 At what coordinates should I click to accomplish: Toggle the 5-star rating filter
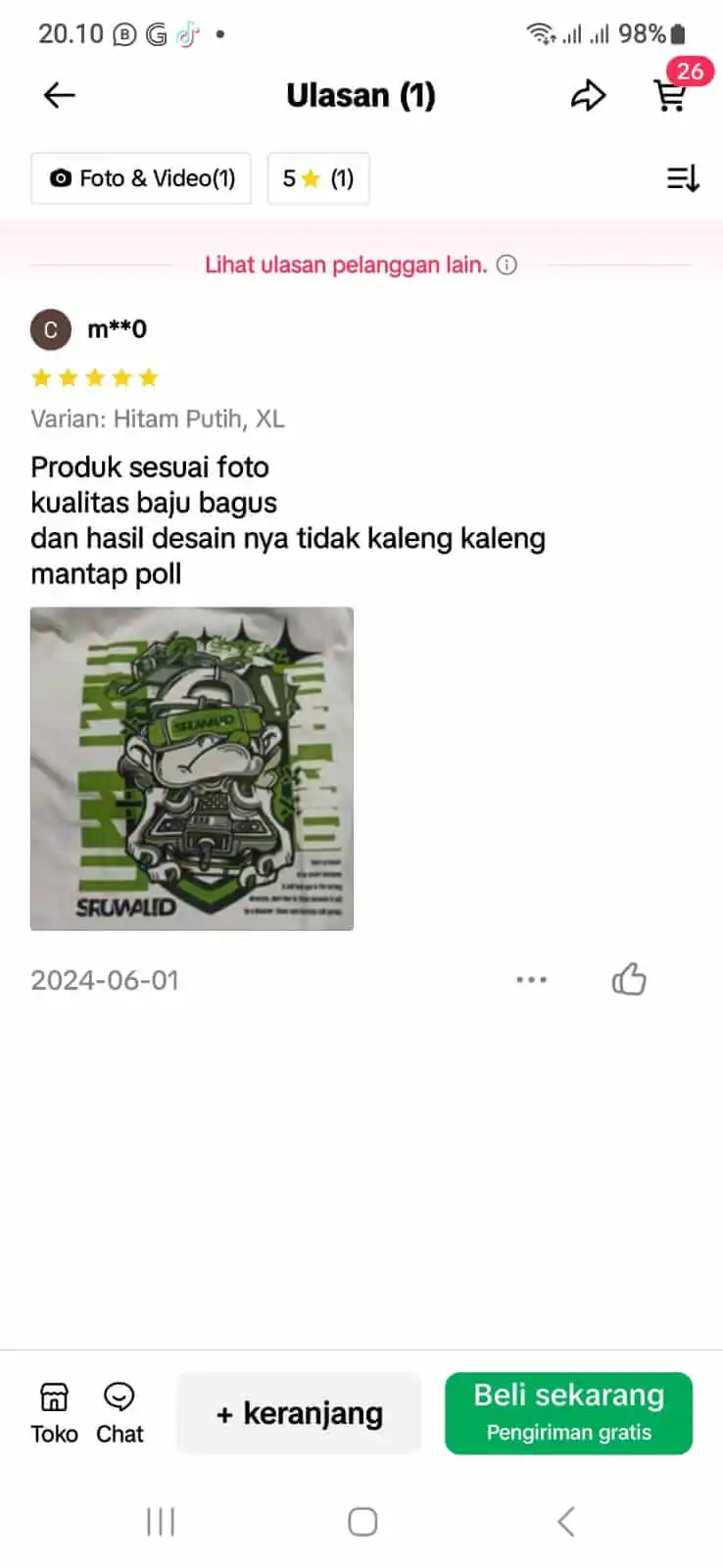pos(317,178)
